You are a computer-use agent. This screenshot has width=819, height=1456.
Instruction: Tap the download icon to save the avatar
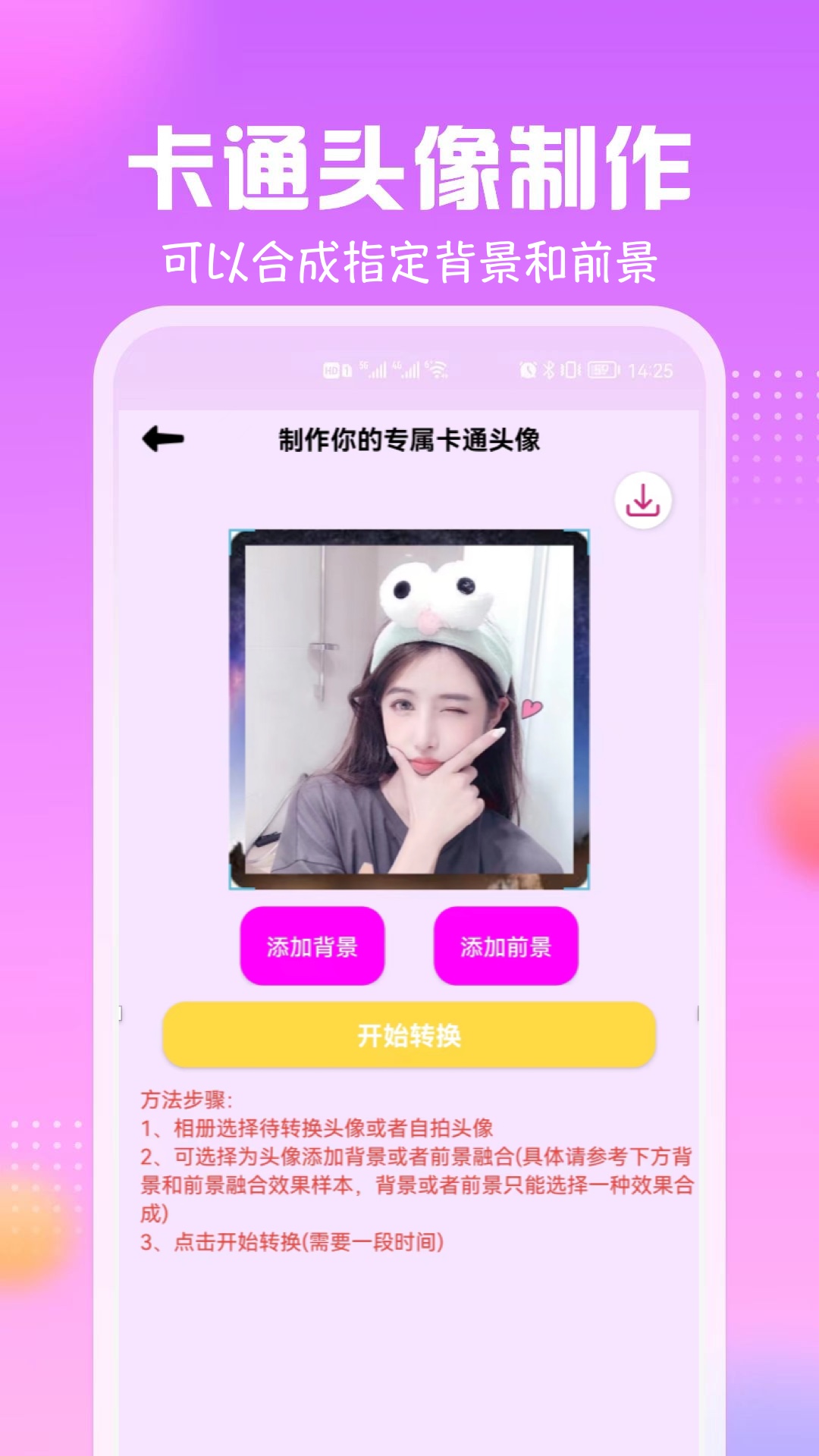tap(642, 500)
